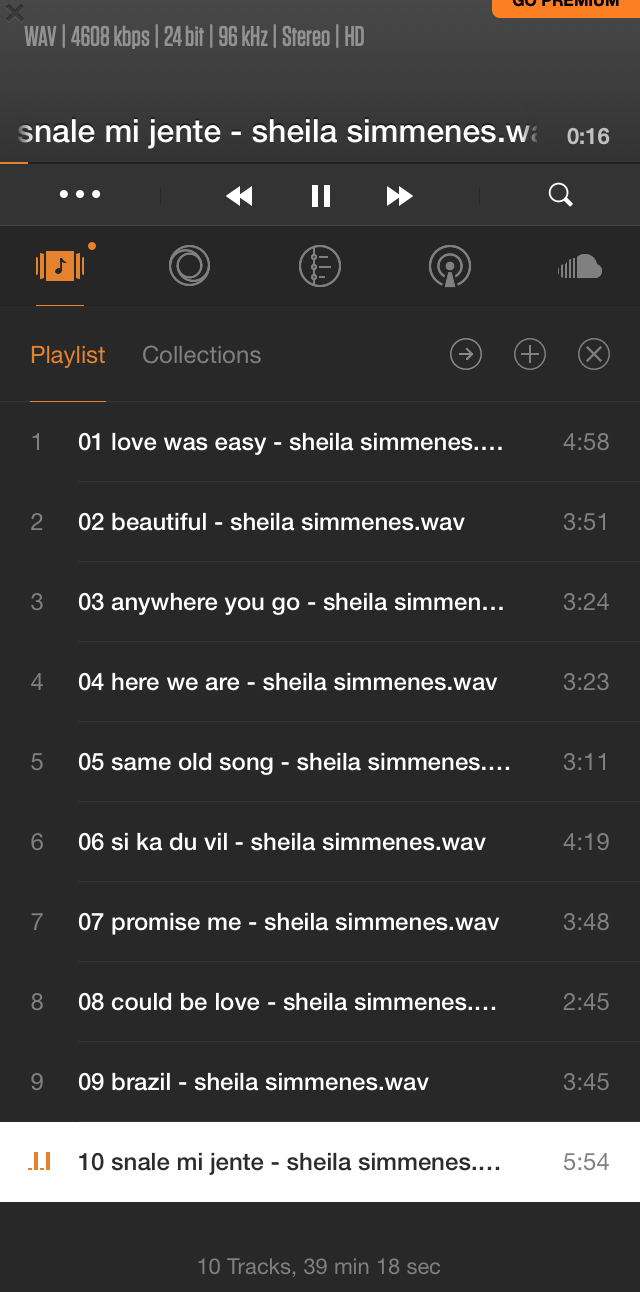
Task: Clear the playlist with the X icon
Action: click(594, 354)
